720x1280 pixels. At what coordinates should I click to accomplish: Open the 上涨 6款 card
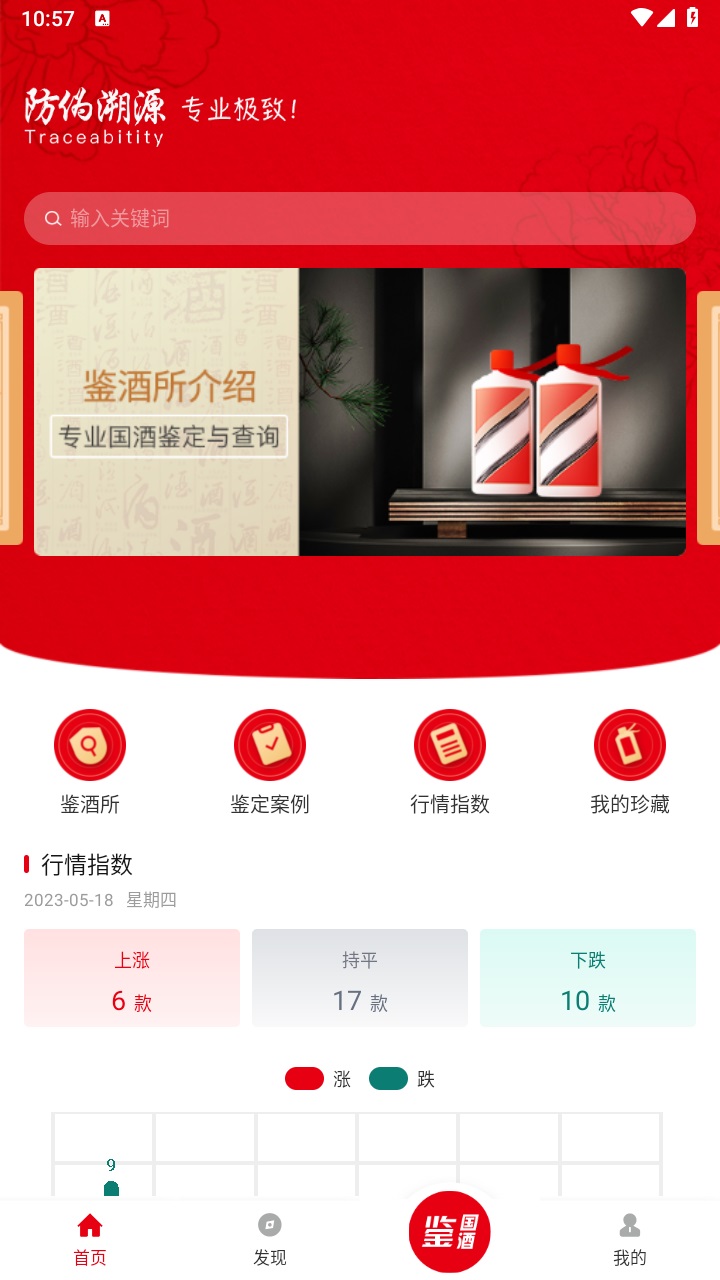click(131, 978)
